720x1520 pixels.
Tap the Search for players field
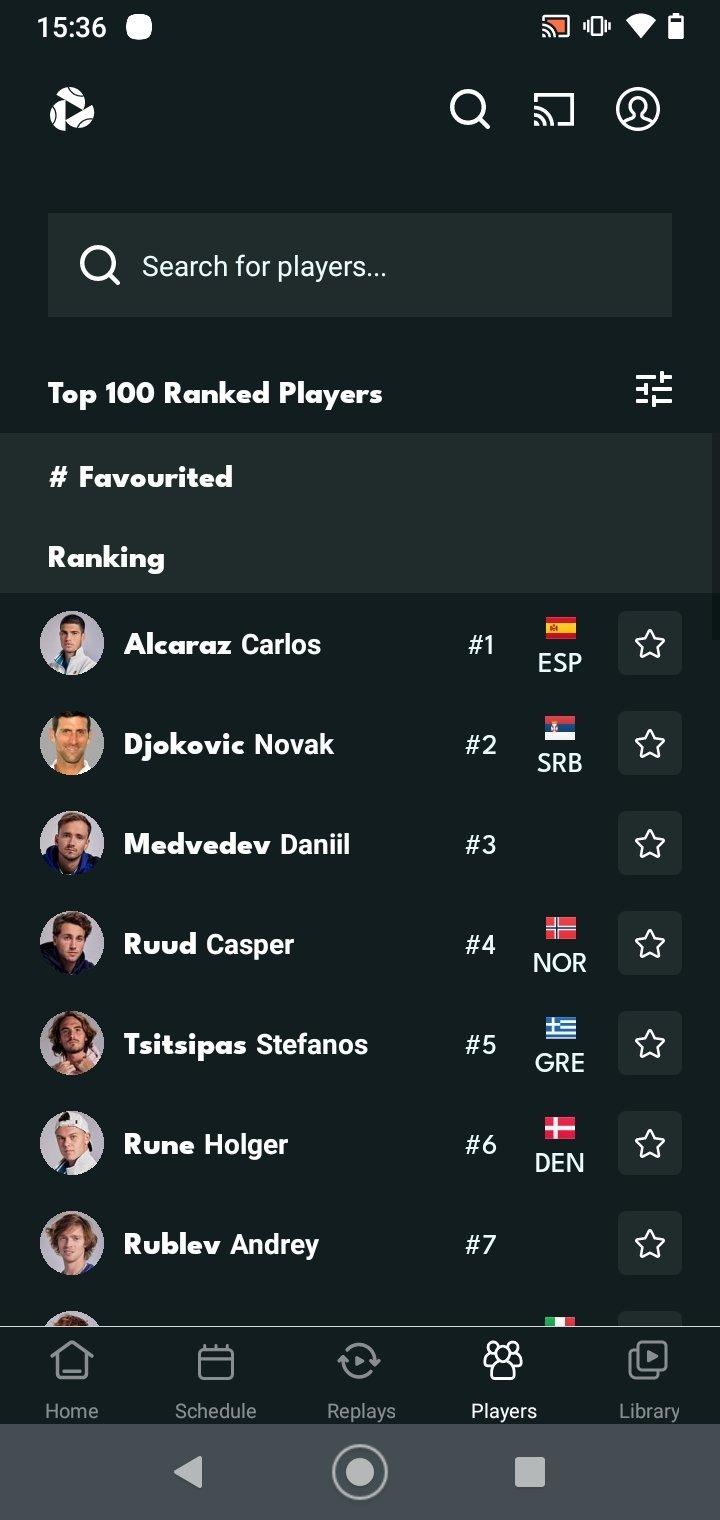pyautogui.click(x=360, y=265)
